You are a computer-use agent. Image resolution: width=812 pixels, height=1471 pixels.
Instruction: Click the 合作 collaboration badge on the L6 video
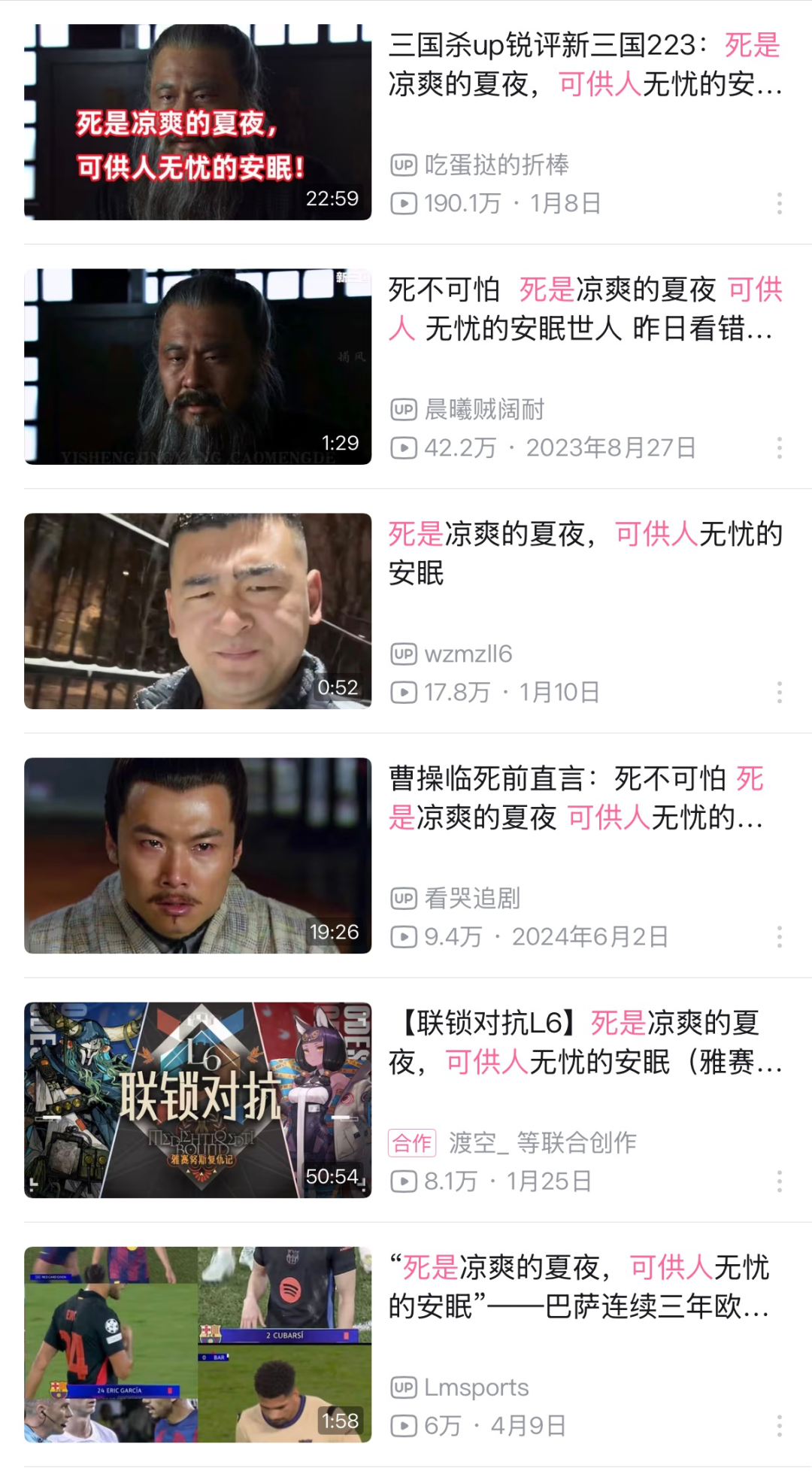(x=414, y=1142)
